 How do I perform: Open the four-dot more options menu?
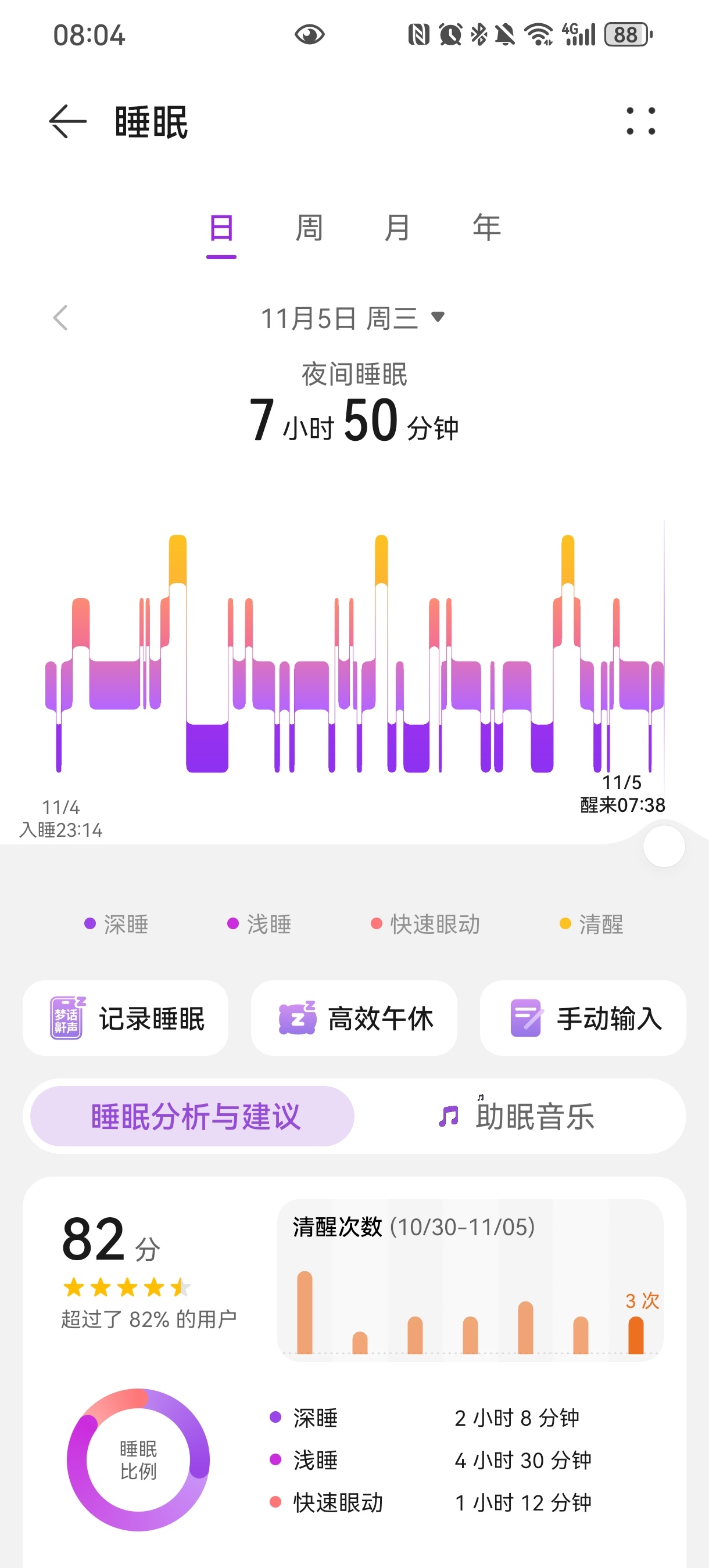click(x=641, y=121)
